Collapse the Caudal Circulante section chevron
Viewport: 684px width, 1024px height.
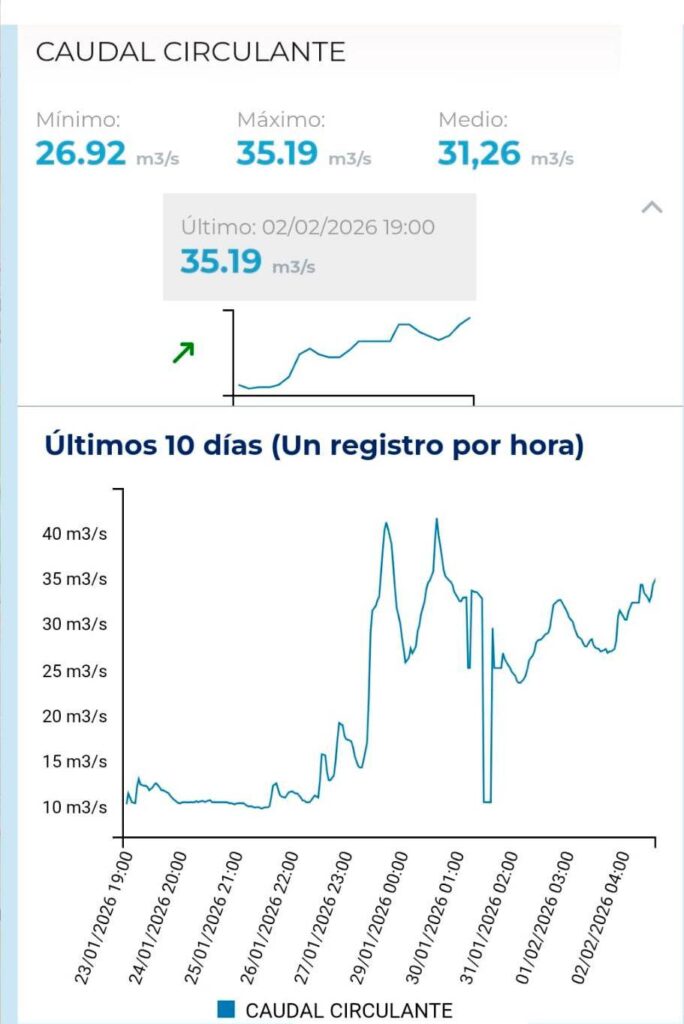pyautogui.click(x=652, y=208)
